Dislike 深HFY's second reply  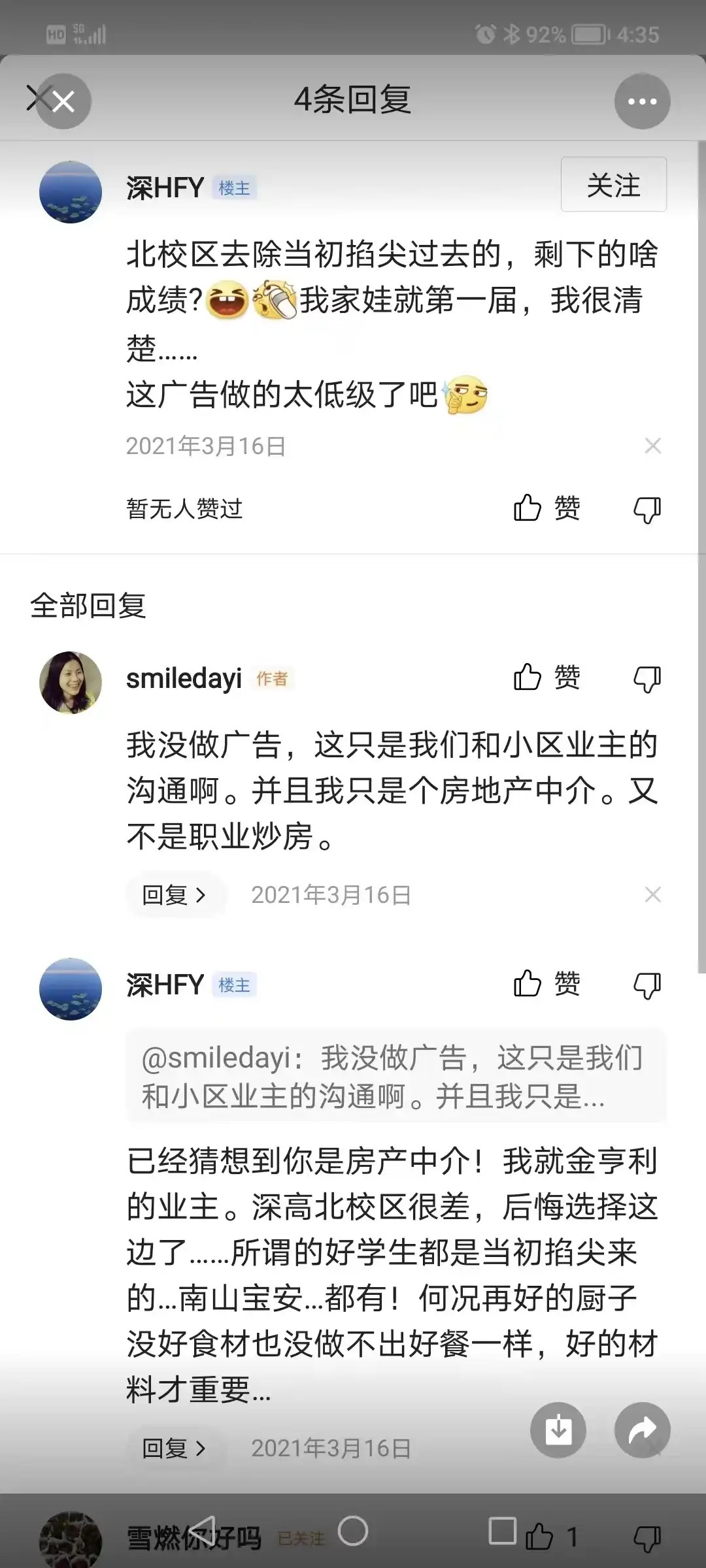(x=647, y=985)
